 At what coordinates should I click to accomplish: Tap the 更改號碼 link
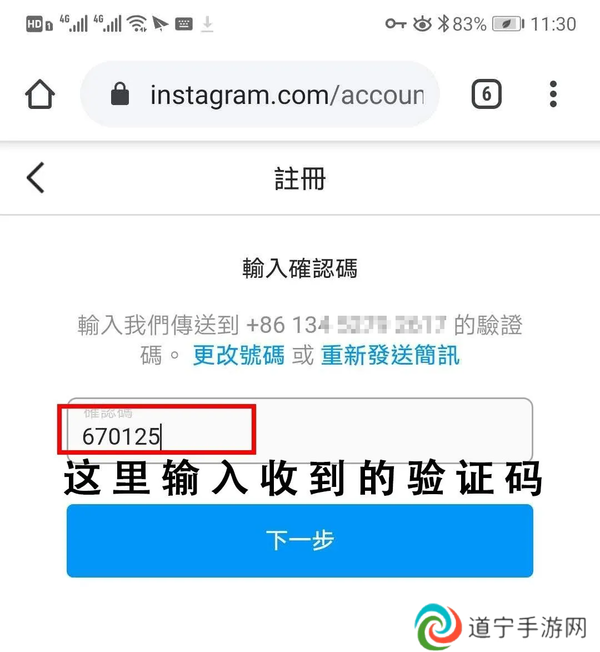238,355
